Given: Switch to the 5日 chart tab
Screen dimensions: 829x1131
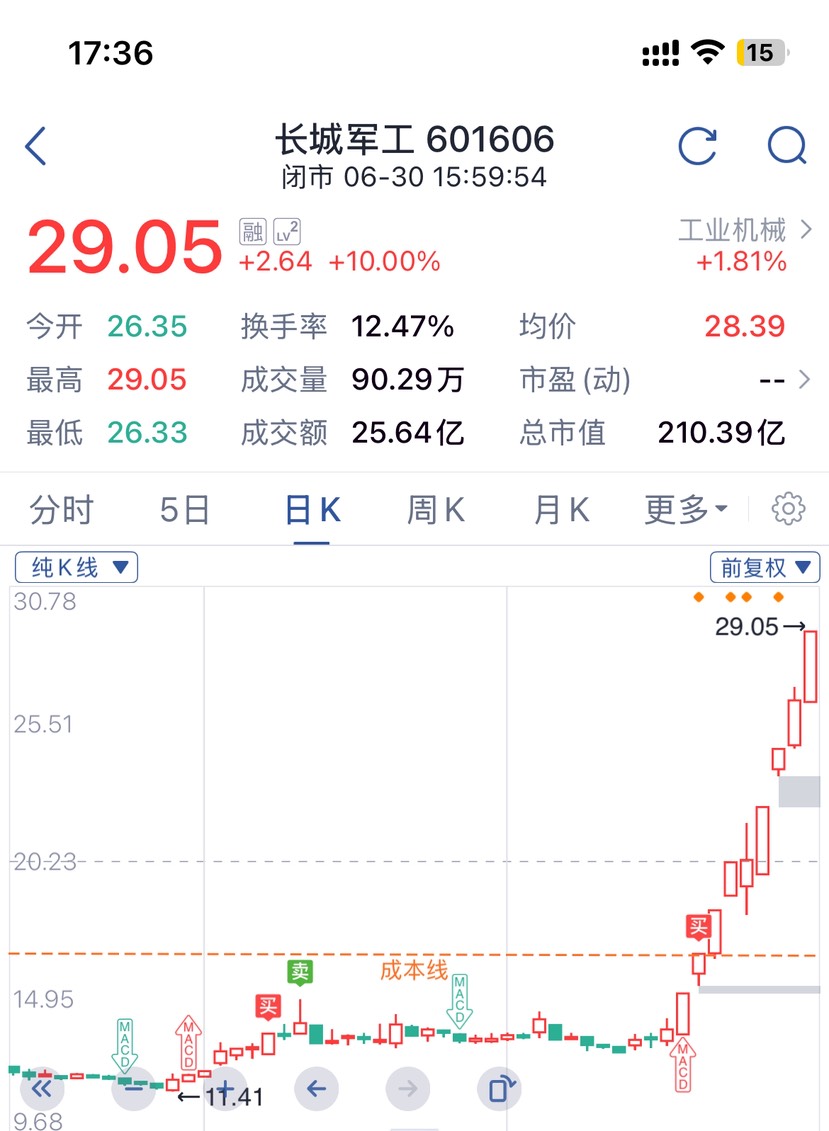Looking at the screenshot, I should tap(185, 510).
